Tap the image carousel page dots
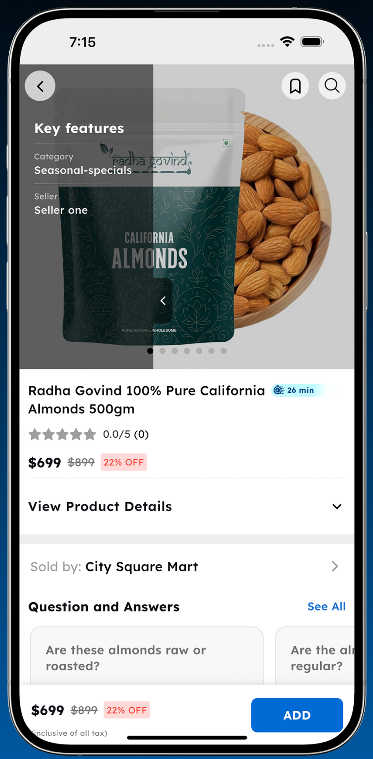Screen dimensions: 373x759 187,350
